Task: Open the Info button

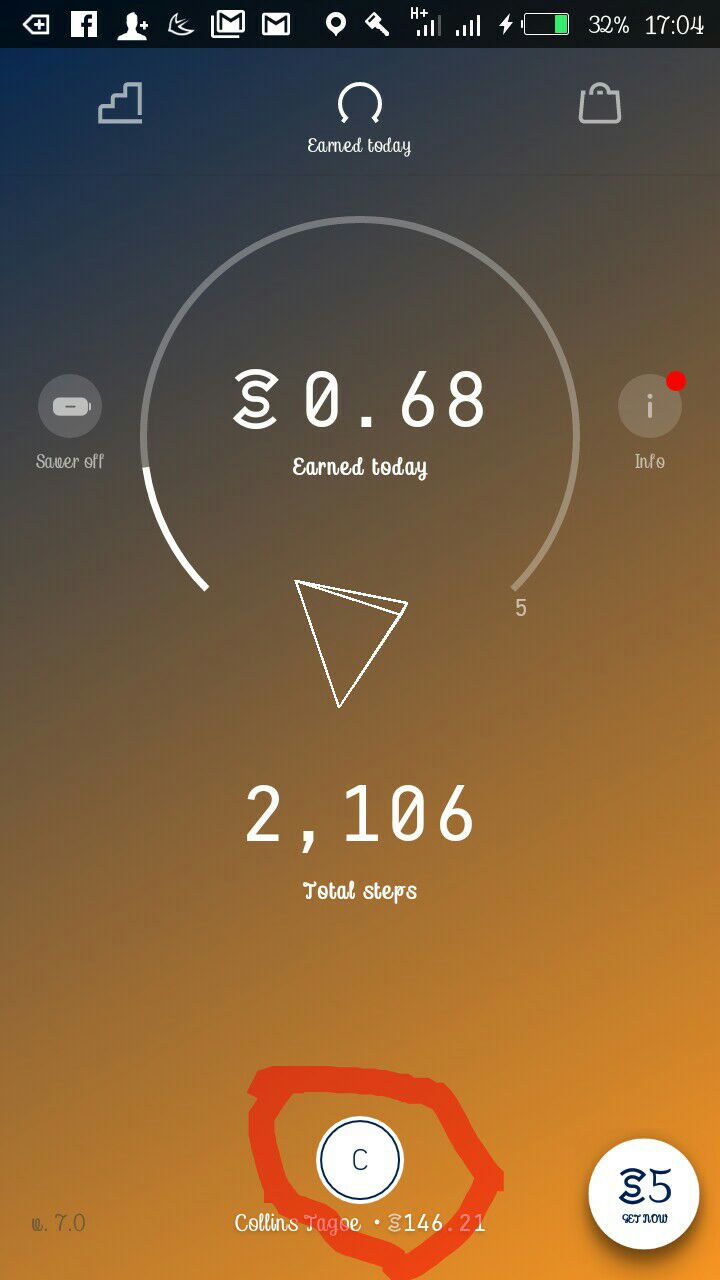Action: pyautogui.click(x=649, y=407)
